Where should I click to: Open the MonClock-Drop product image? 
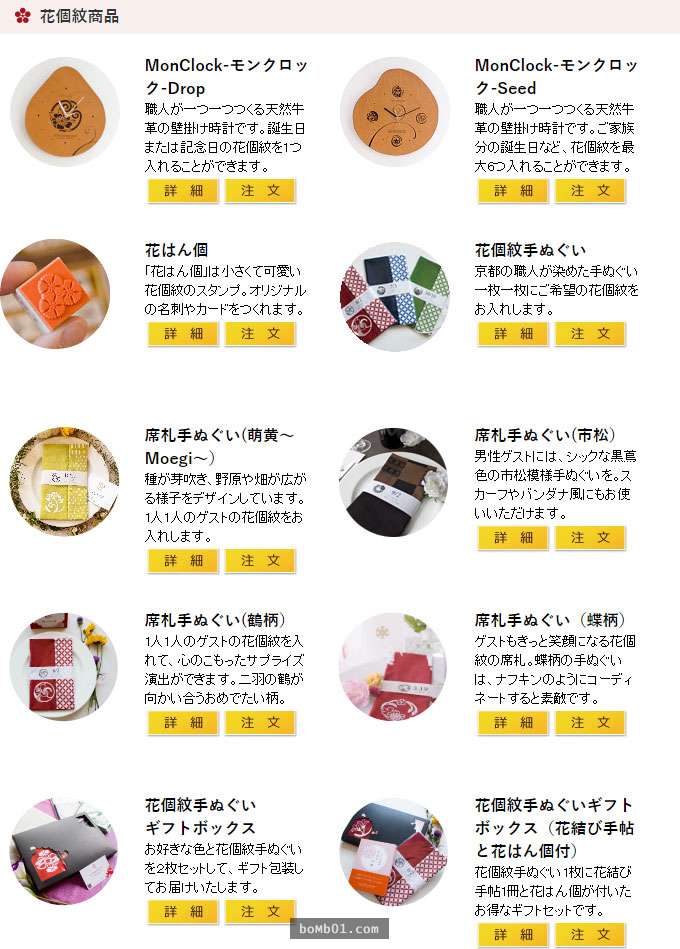(x=65, y=112)
